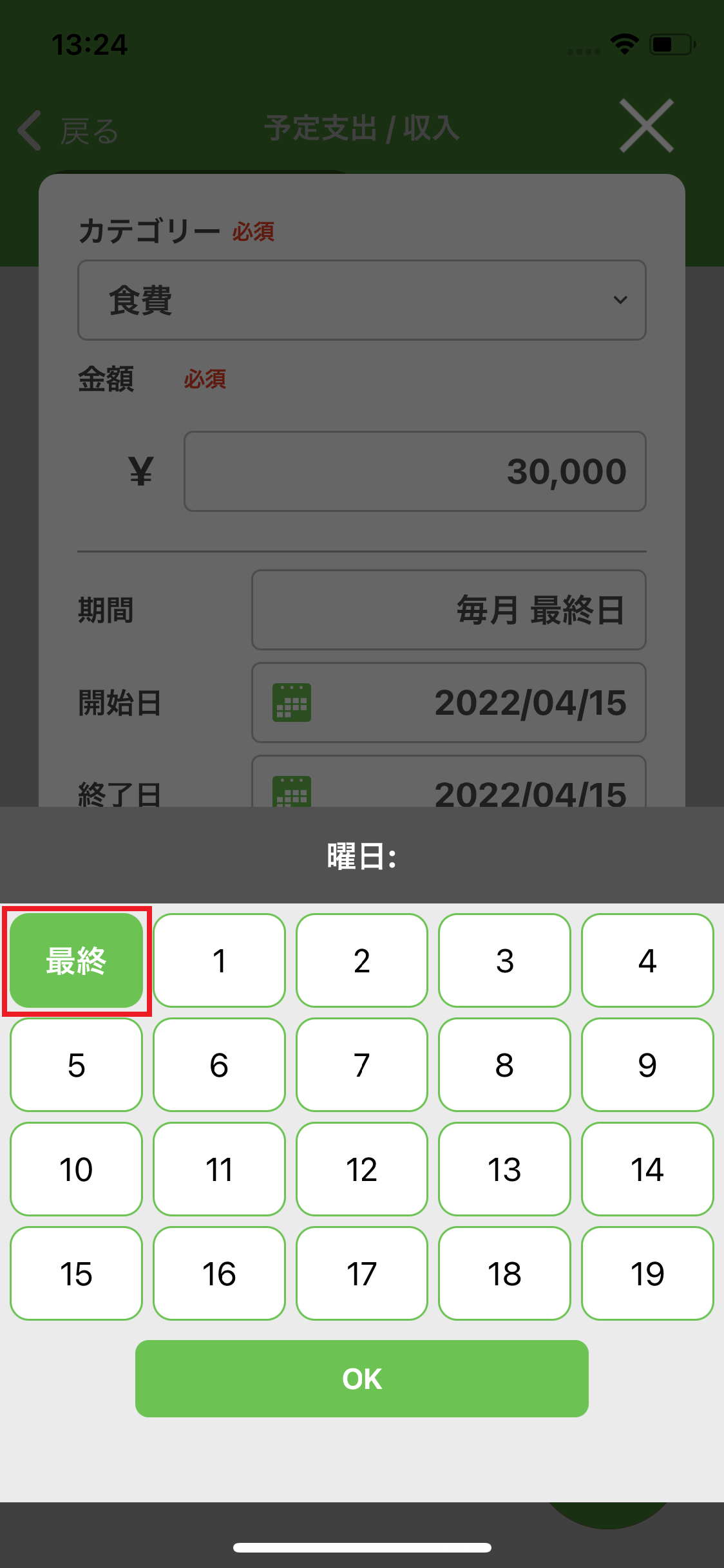Choose day 14 in the picker
724x1568 pixels.
(647, 1169)
